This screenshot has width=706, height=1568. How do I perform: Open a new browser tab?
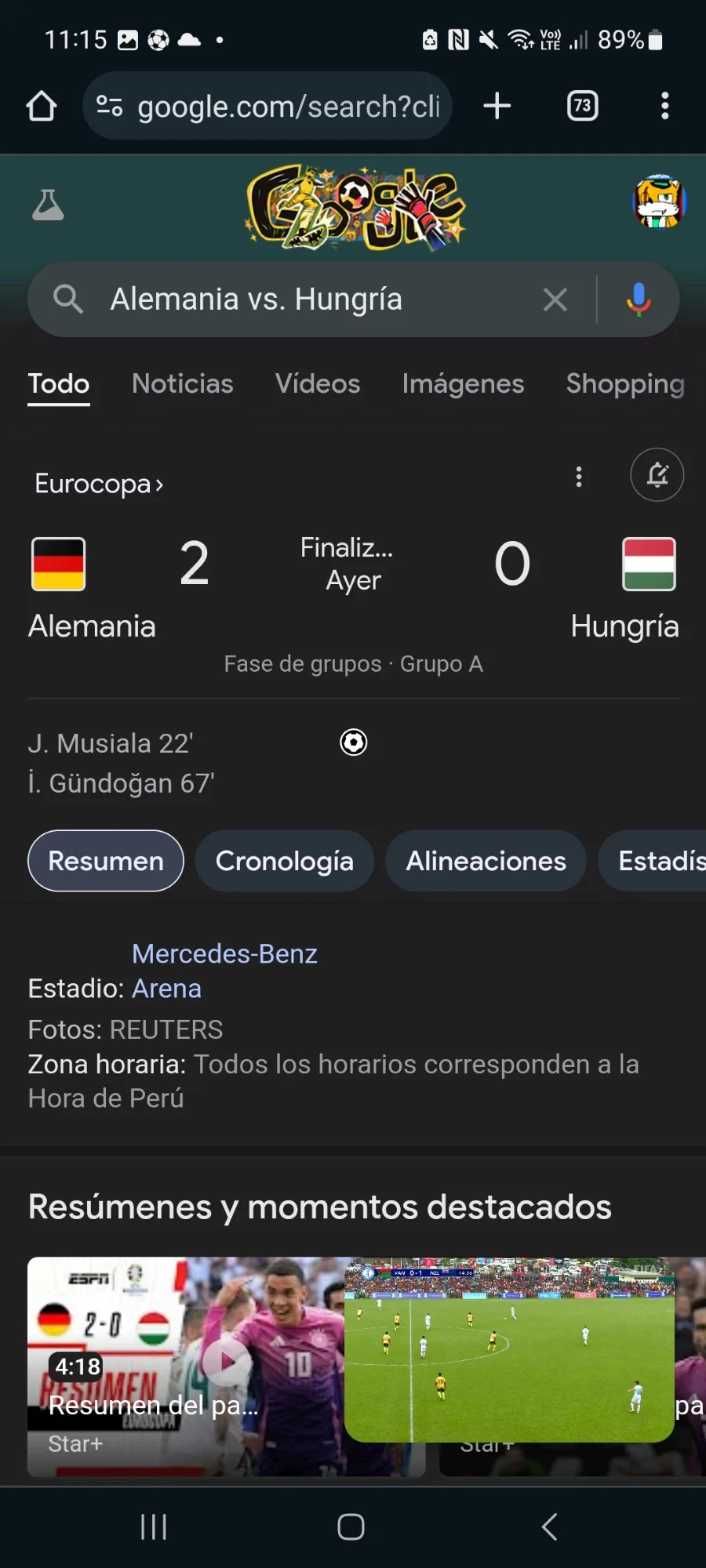(497, 106)
